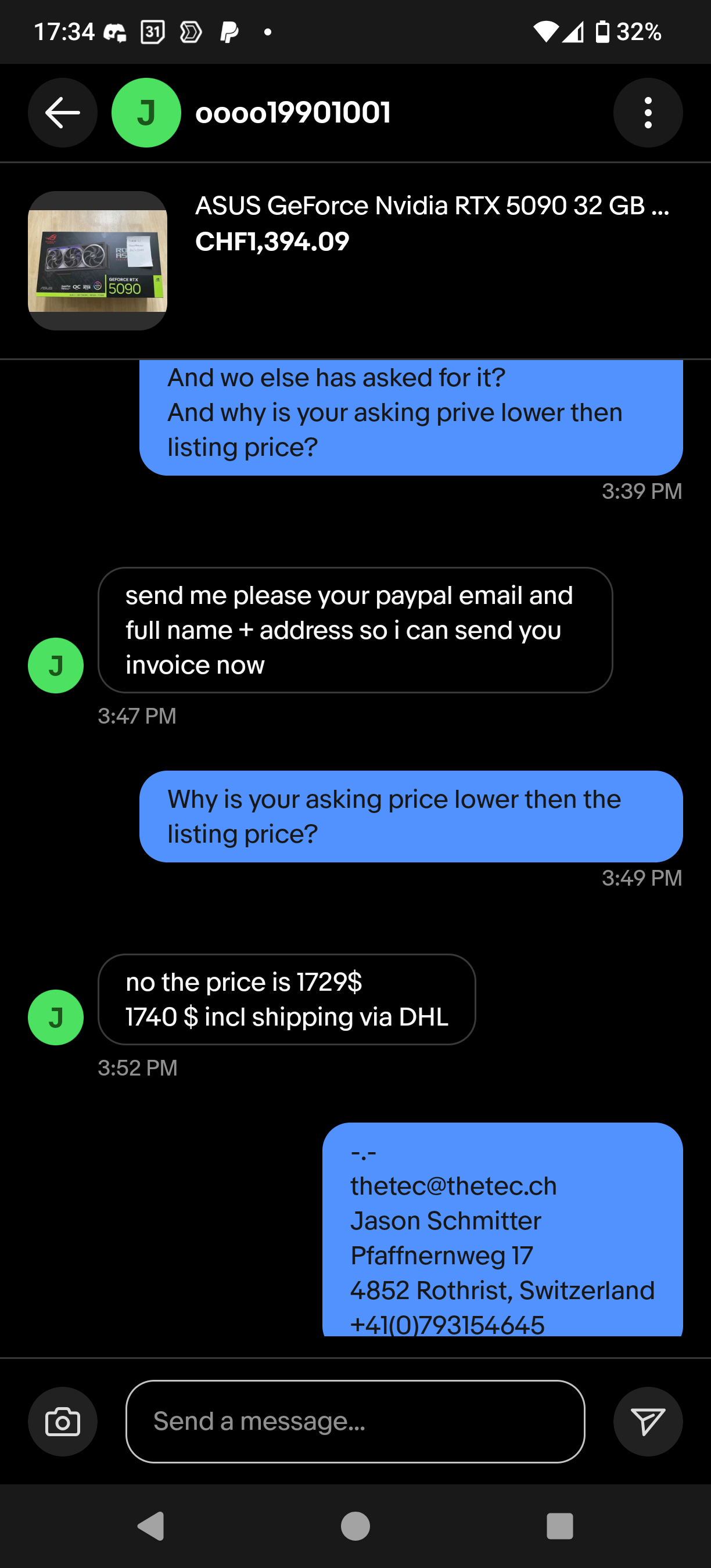The height and width of the screenshot is (1568, 711).
Task: Open the three-dot overflow menu
Action: 648,113
